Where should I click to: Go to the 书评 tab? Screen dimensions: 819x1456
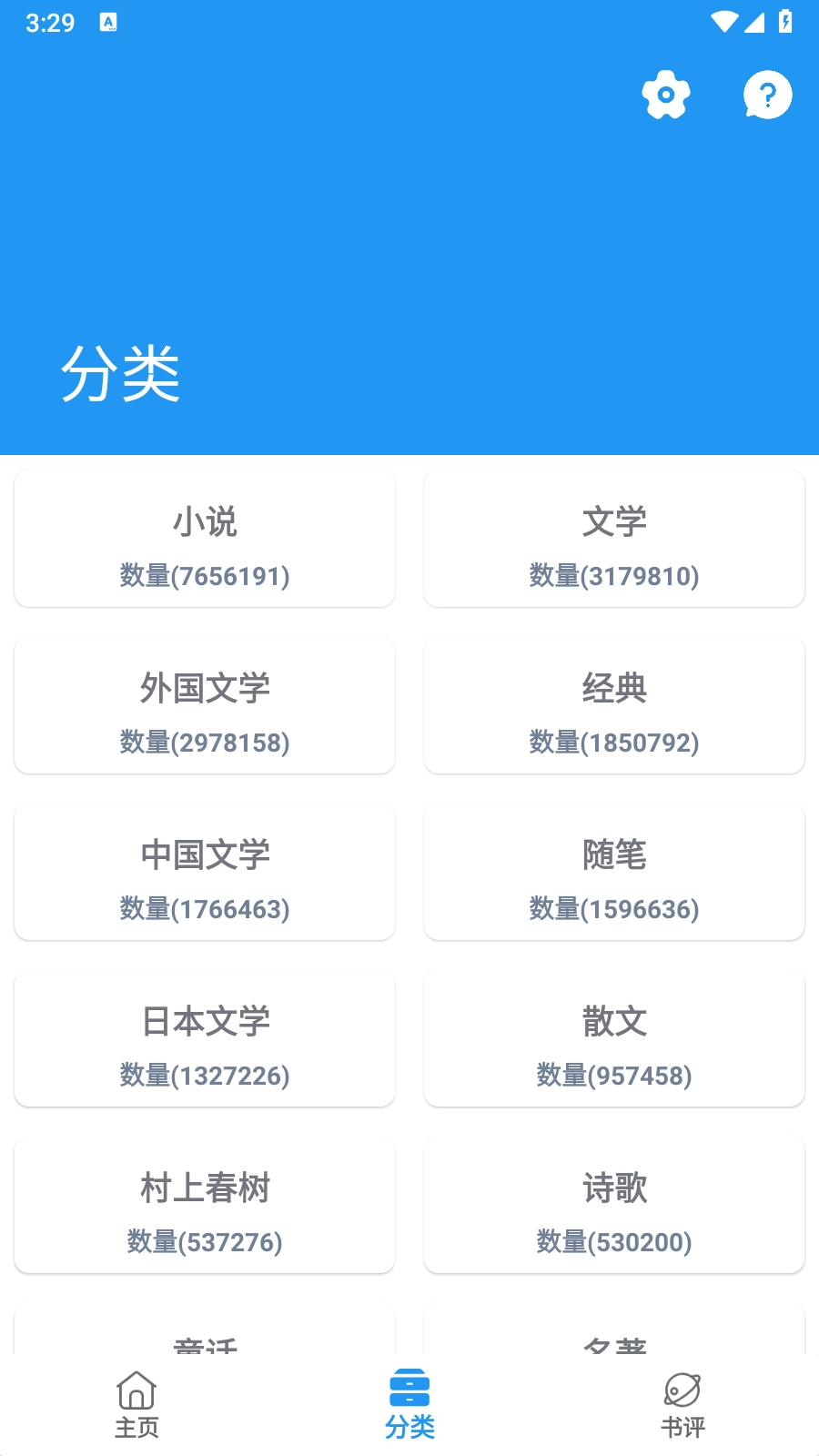pos(682,1405)
